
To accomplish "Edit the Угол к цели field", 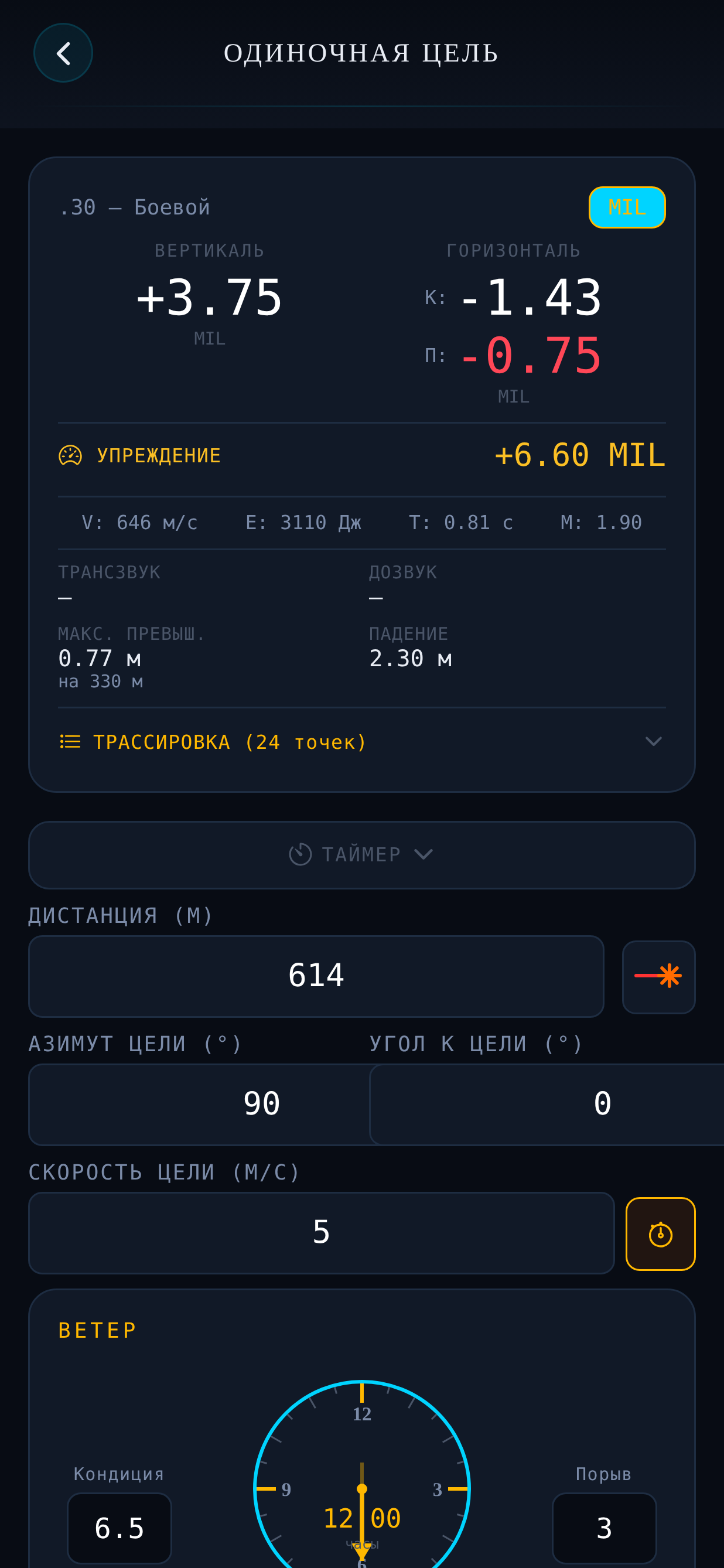I will coord(547,1104).
